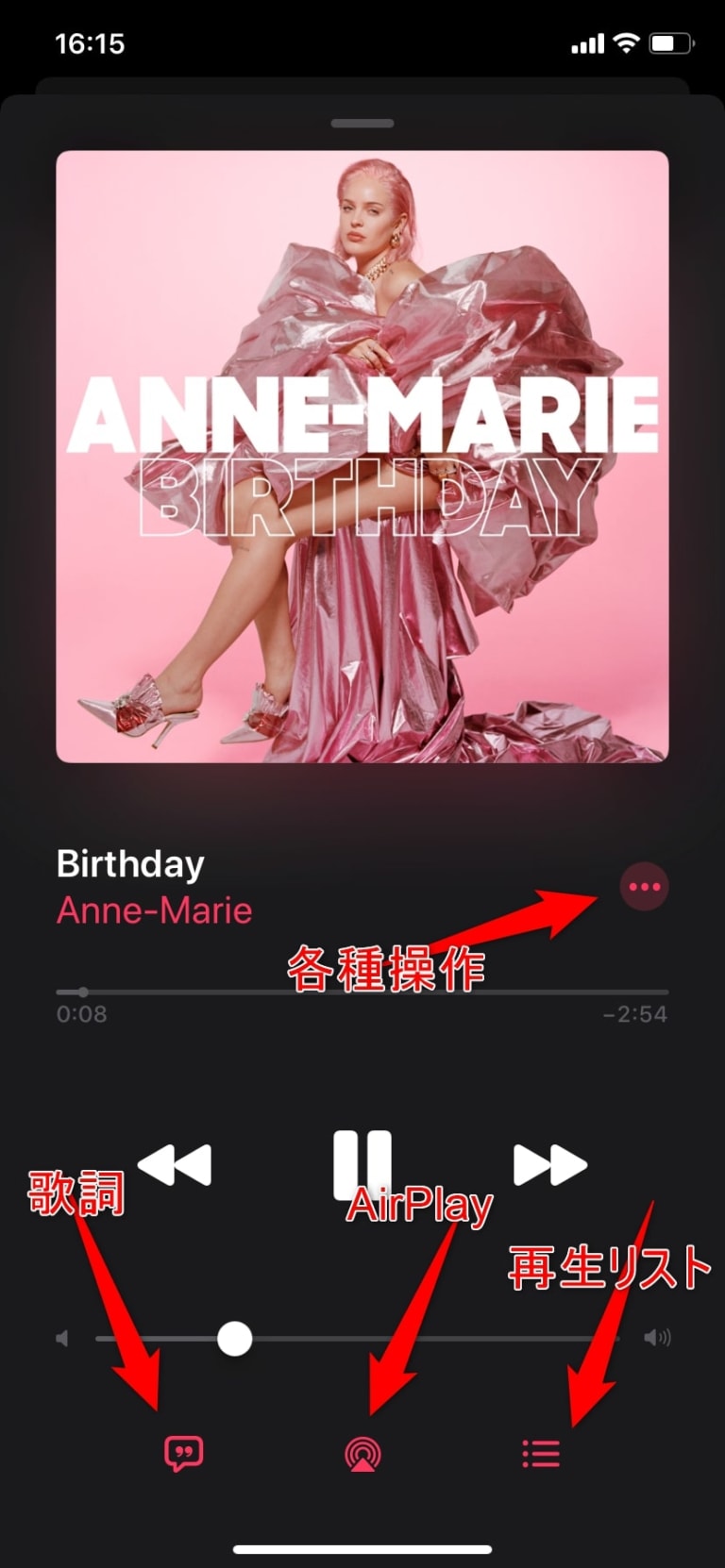The image size is (725, 1568).
Task: Tap the artist name Anne-Marie
Action: [154, 910]
